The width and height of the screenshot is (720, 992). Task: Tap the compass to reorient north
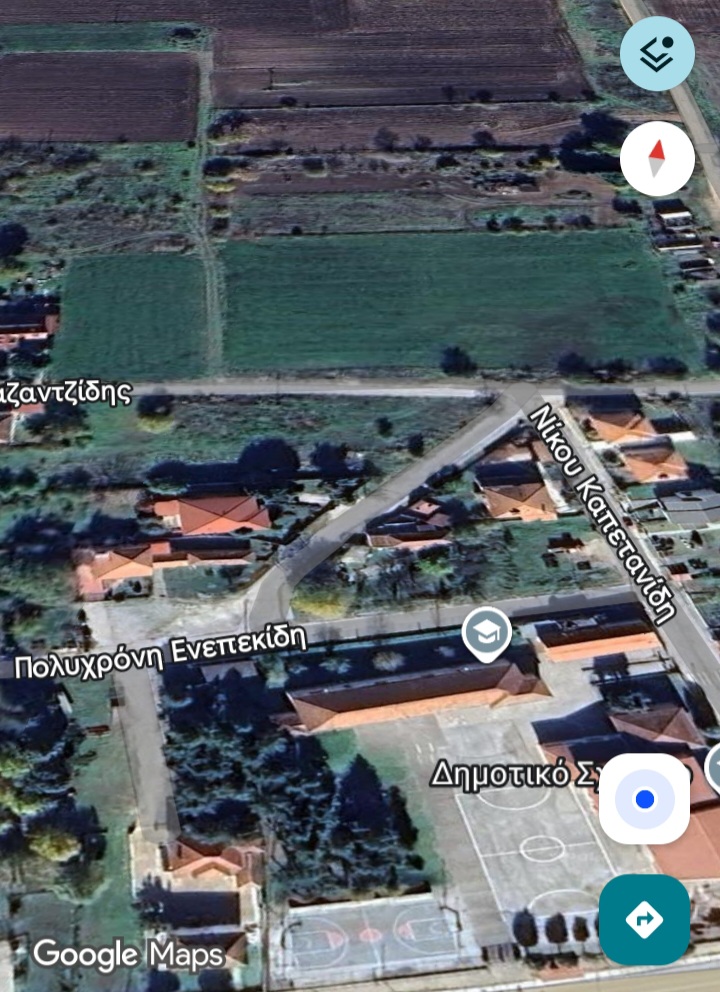point(657,159)
